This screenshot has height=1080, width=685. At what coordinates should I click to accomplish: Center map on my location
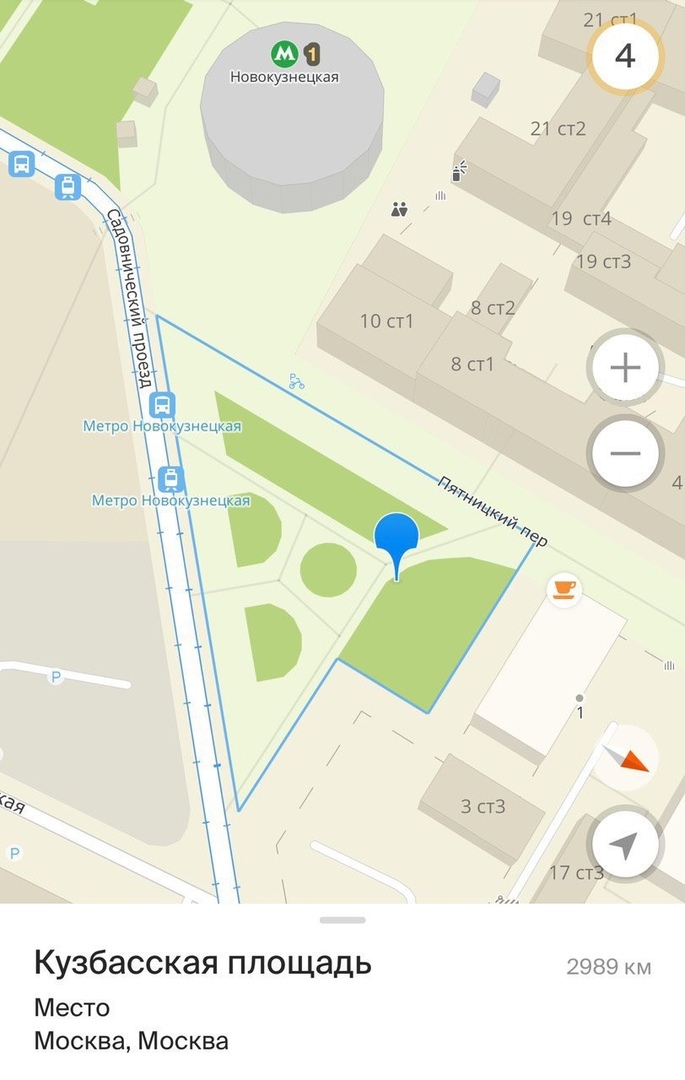click(625, 847)
